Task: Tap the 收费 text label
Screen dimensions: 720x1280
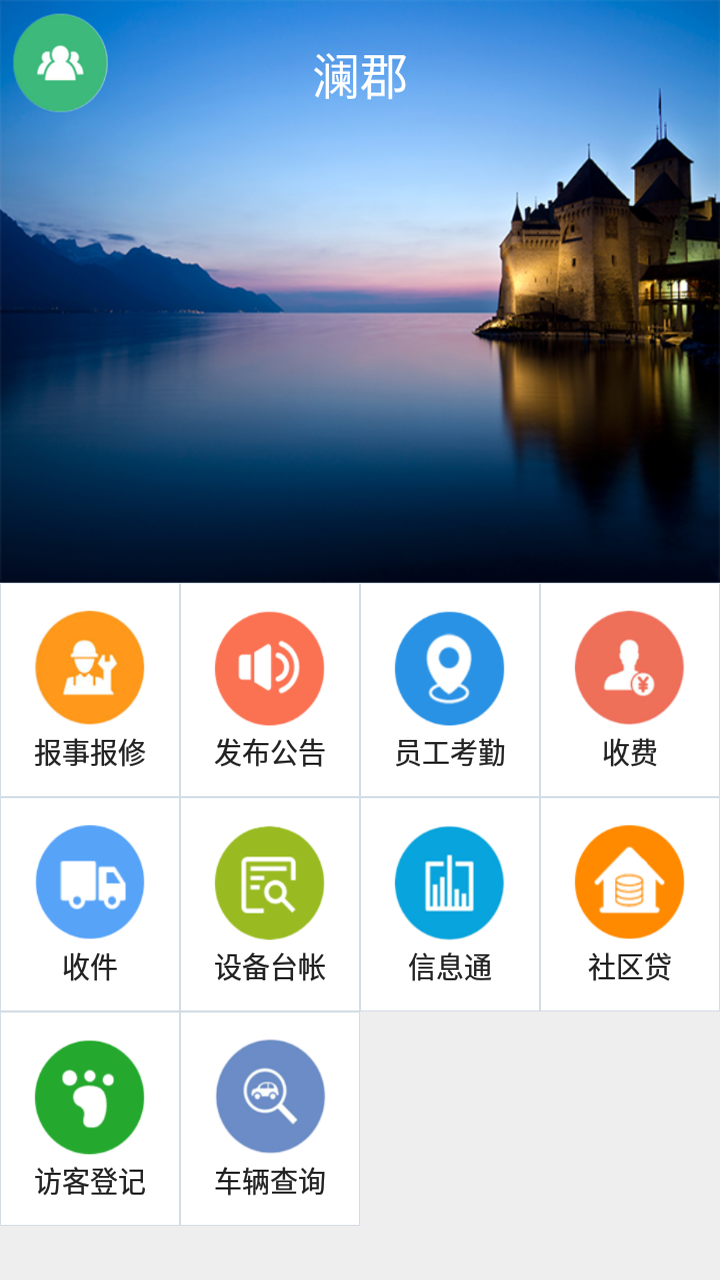Action: [x=629, y=757]
